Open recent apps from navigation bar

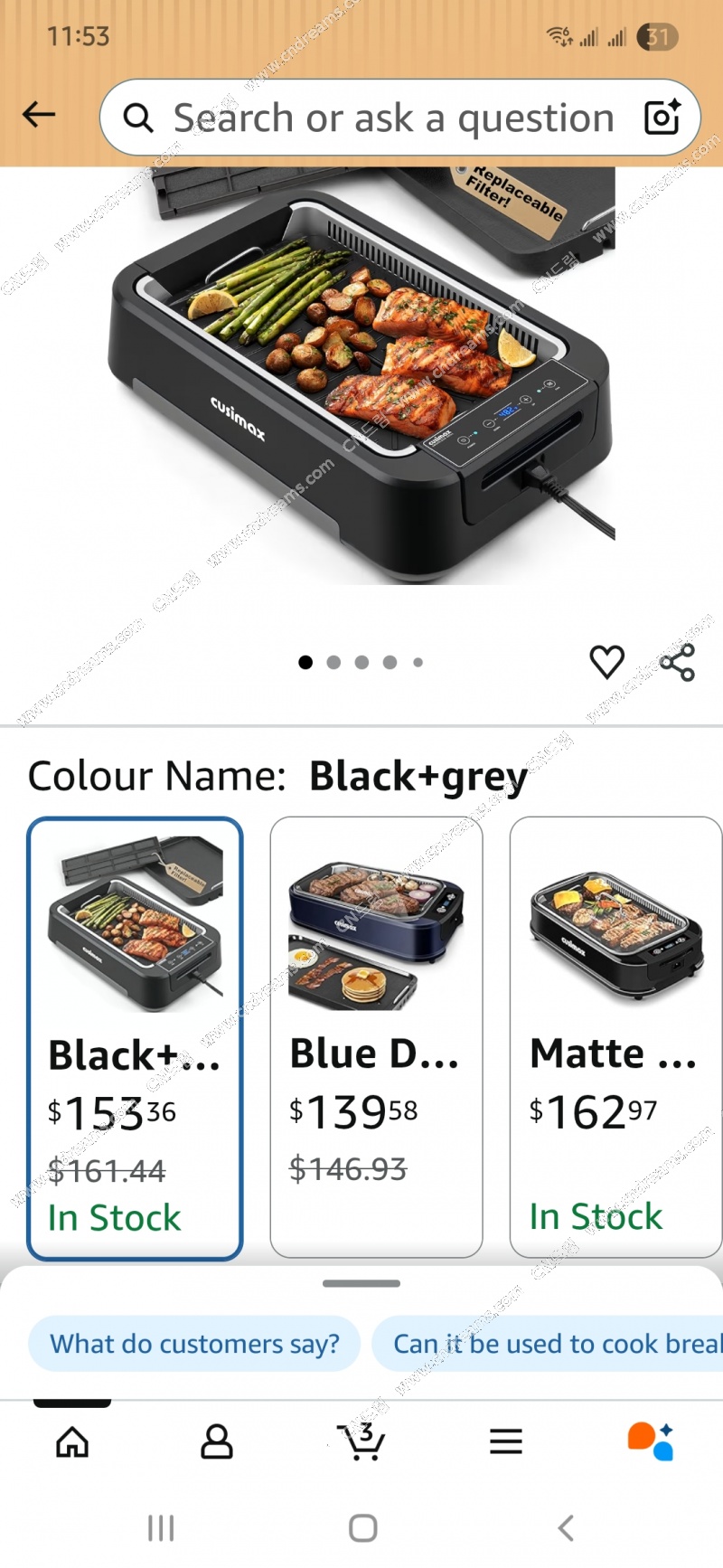tap(161, 1528)
